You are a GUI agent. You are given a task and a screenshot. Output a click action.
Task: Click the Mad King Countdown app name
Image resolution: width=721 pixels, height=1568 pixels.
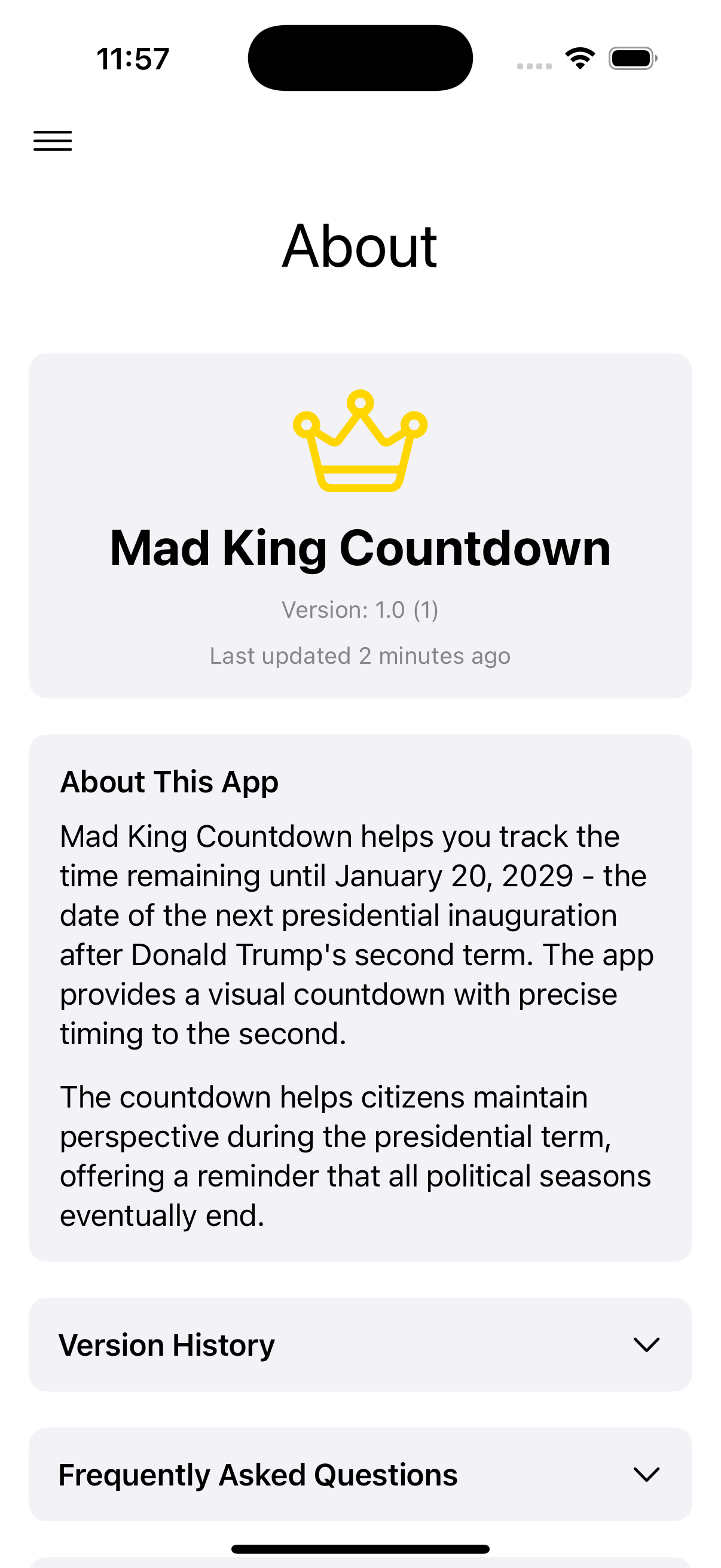point(360,548)
